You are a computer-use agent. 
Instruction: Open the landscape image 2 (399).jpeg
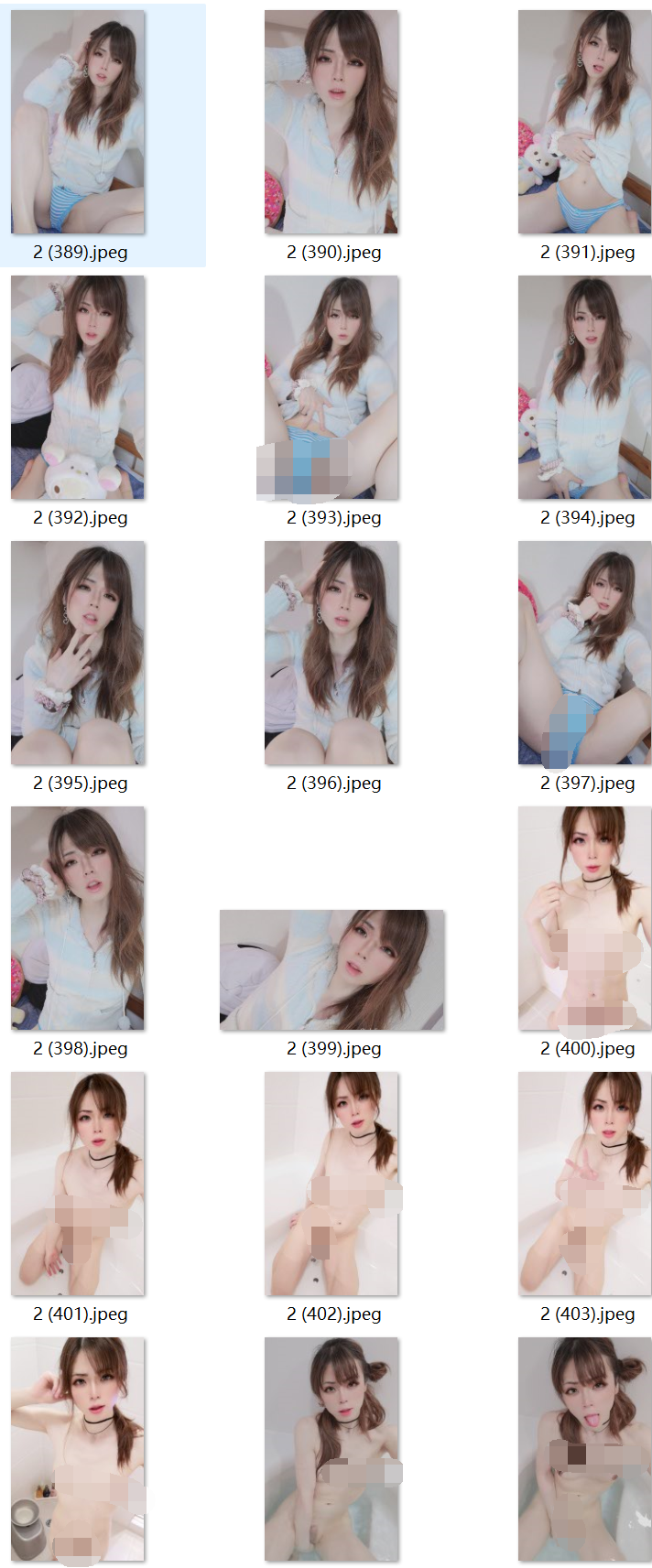tap(331, 969)
